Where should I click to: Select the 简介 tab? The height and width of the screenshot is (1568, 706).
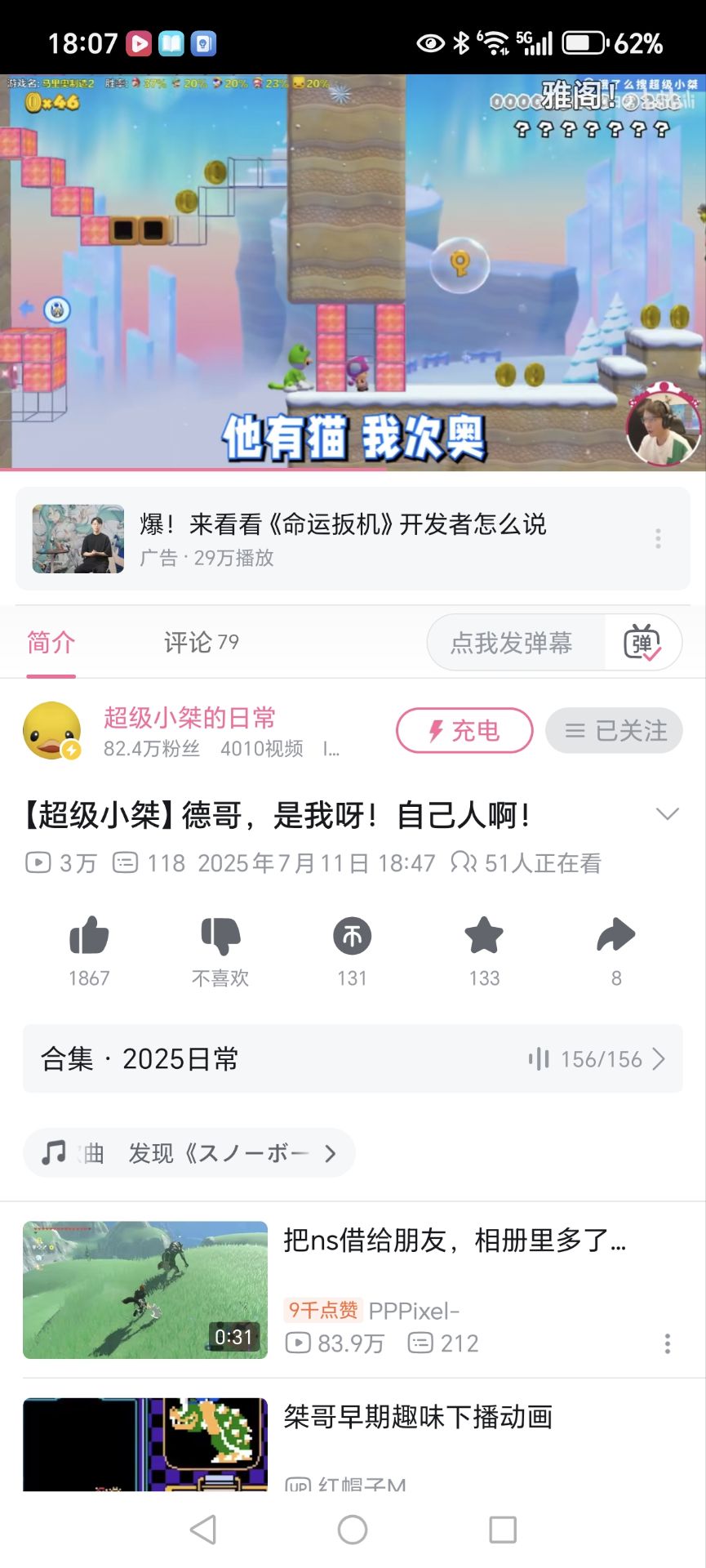(51, 643)
